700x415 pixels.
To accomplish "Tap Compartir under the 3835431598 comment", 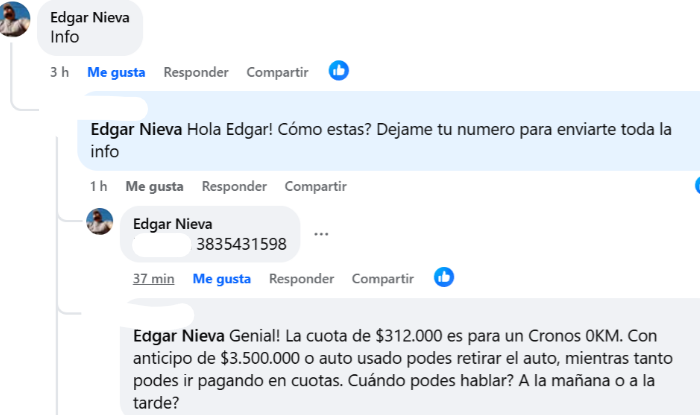I will (382, 278).
